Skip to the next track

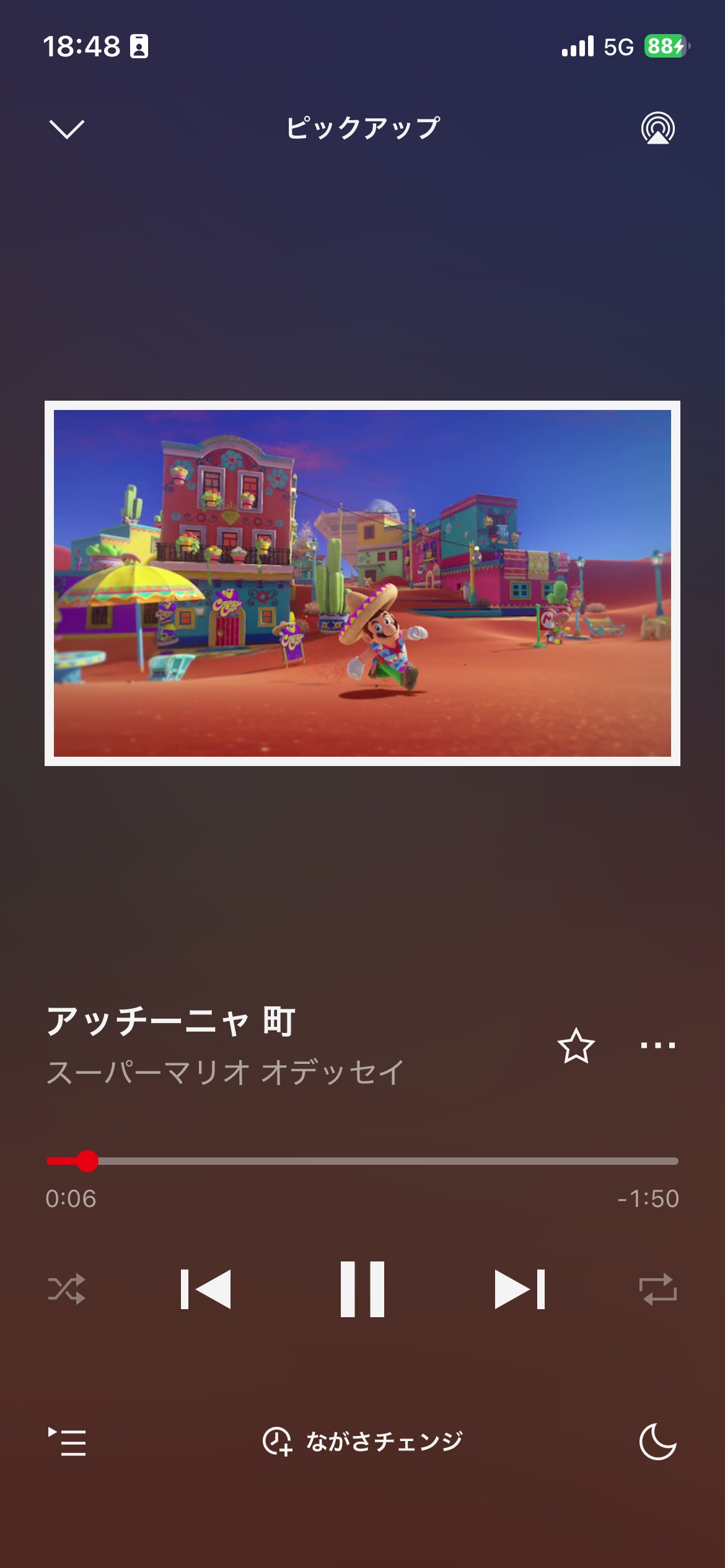tap(519, 1289)
